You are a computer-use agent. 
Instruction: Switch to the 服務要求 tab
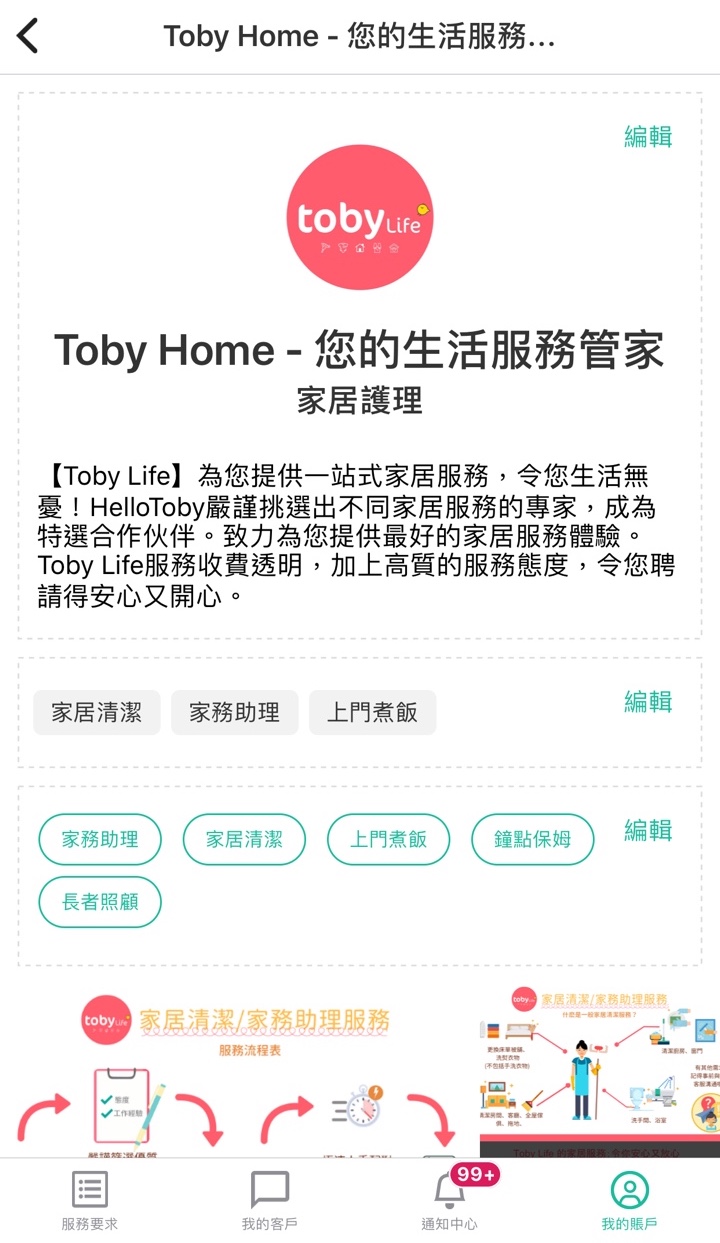90,1201
